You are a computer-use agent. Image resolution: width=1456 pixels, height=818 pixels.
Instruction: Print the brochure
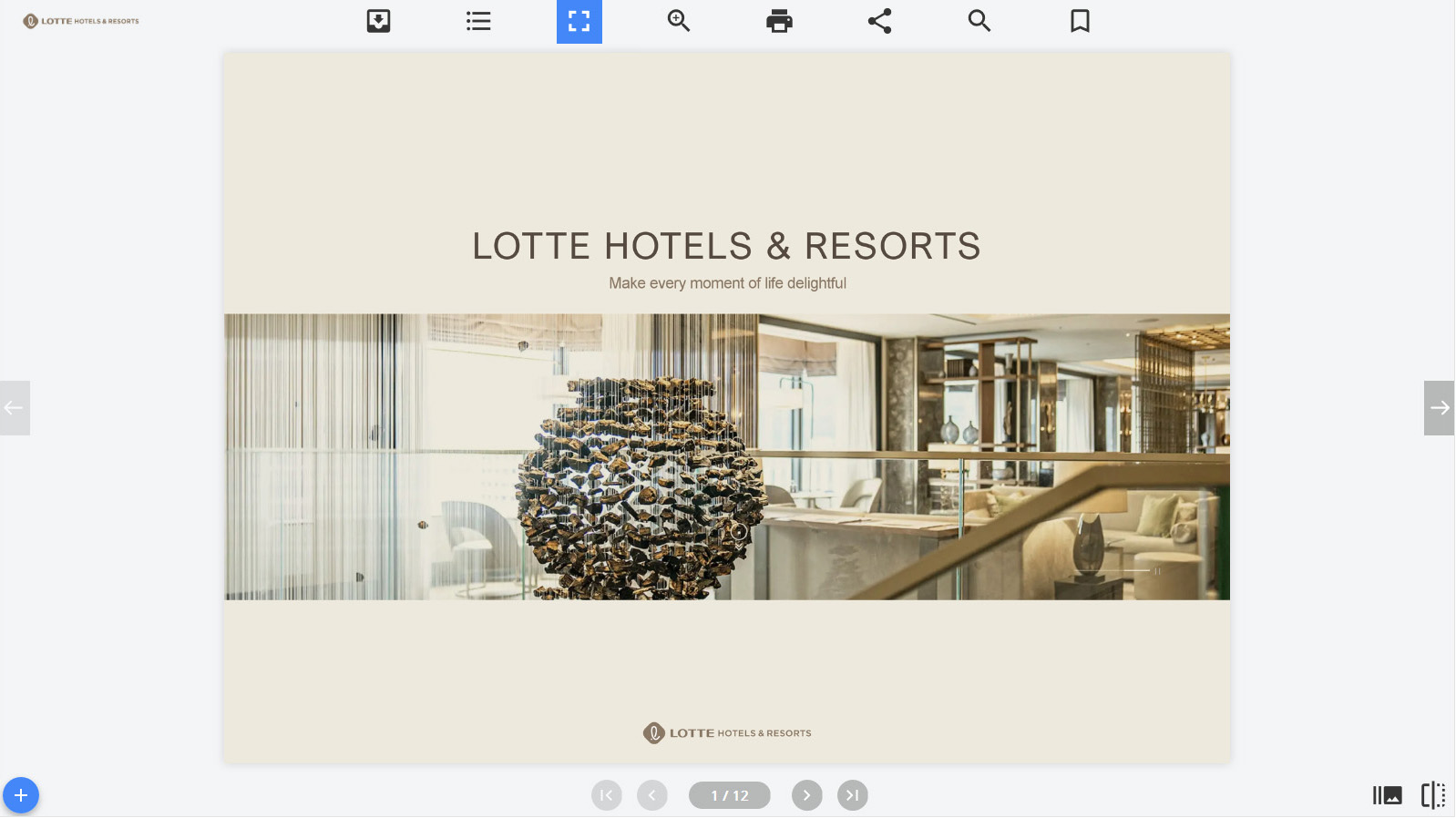tap(779, 21)
